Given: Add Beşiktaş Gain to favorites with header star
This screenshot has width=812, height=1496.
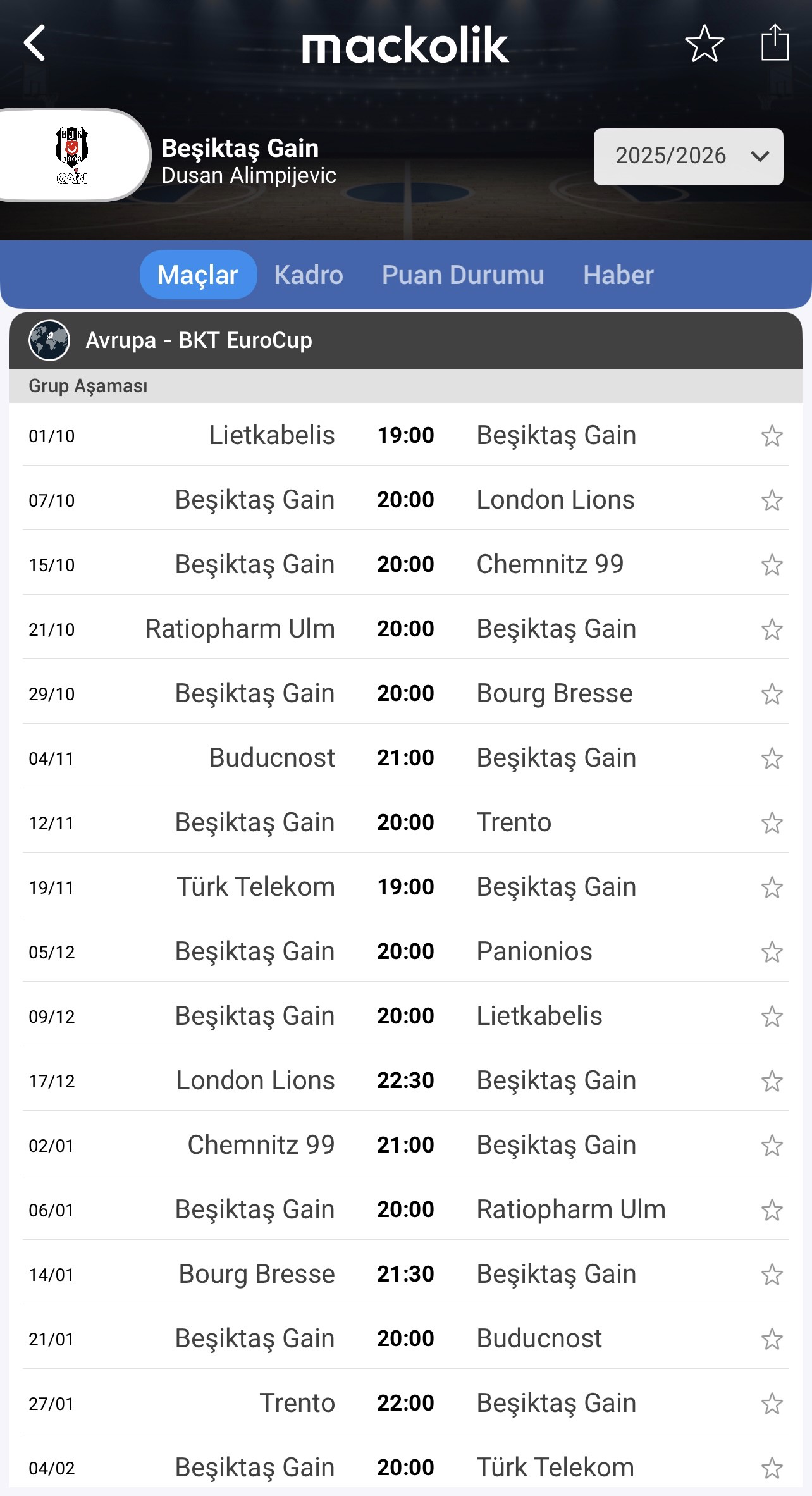Looking at the screenshot, I should pos(704,43).
